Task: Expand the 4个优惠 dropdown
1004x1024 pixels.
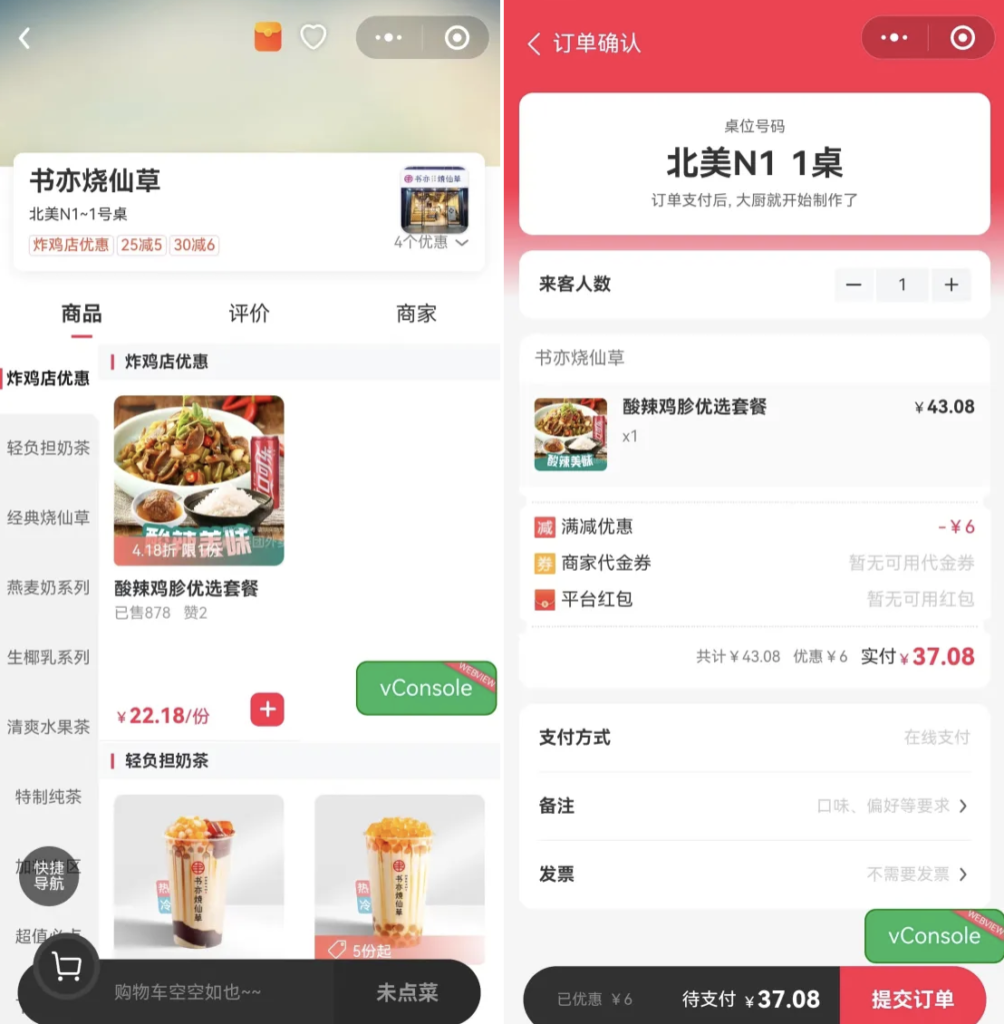Action: [x=431, y=242]
